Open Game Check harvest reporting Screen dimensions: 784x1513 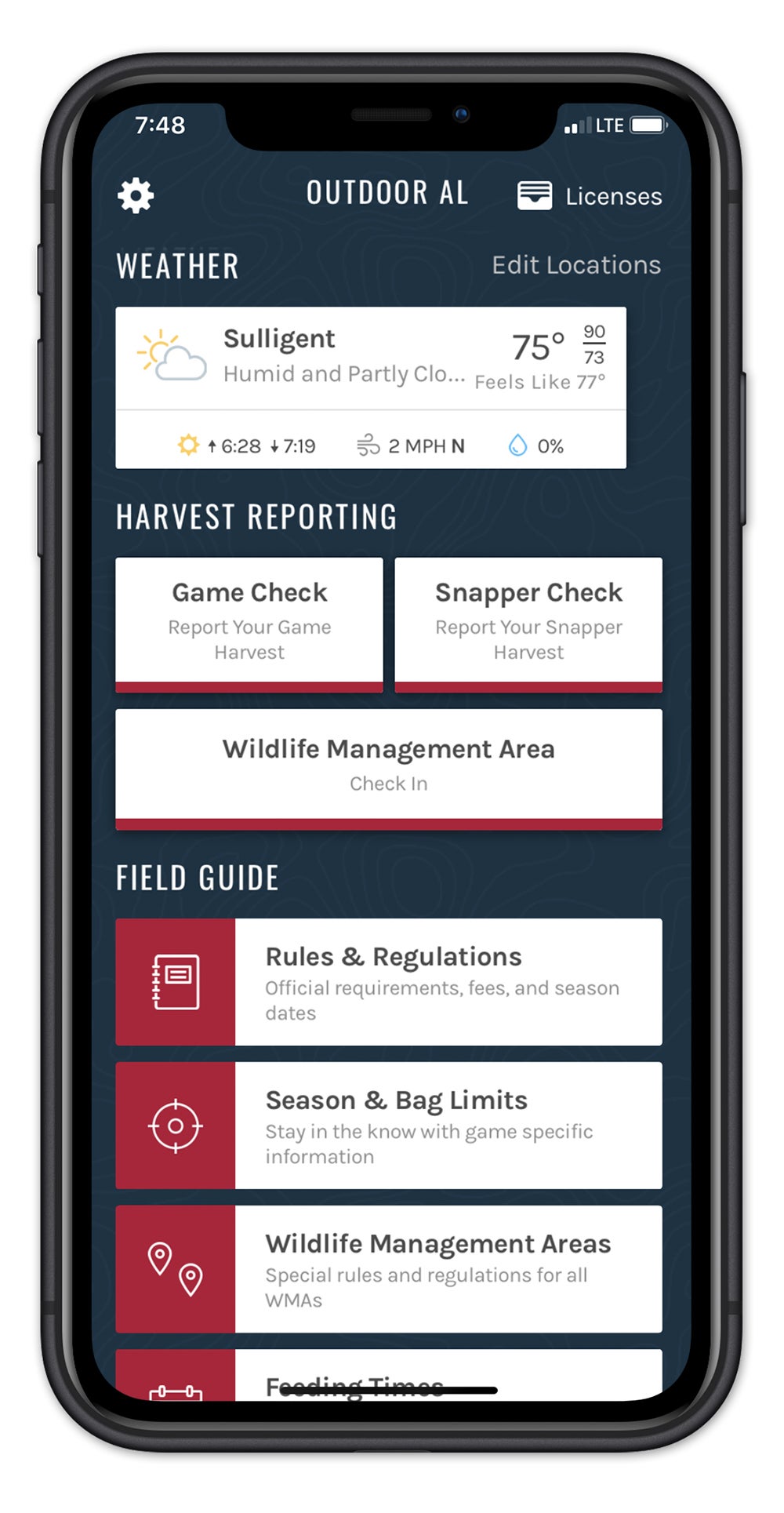[249, 623]
